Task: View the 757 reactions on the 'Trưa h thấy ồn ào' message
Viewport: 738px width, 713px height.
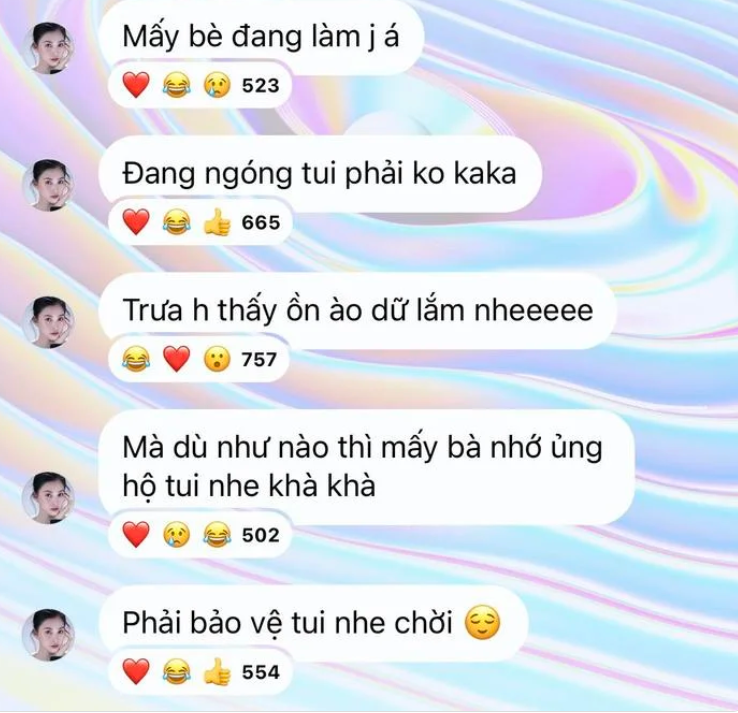Action: tap(201, 358)
